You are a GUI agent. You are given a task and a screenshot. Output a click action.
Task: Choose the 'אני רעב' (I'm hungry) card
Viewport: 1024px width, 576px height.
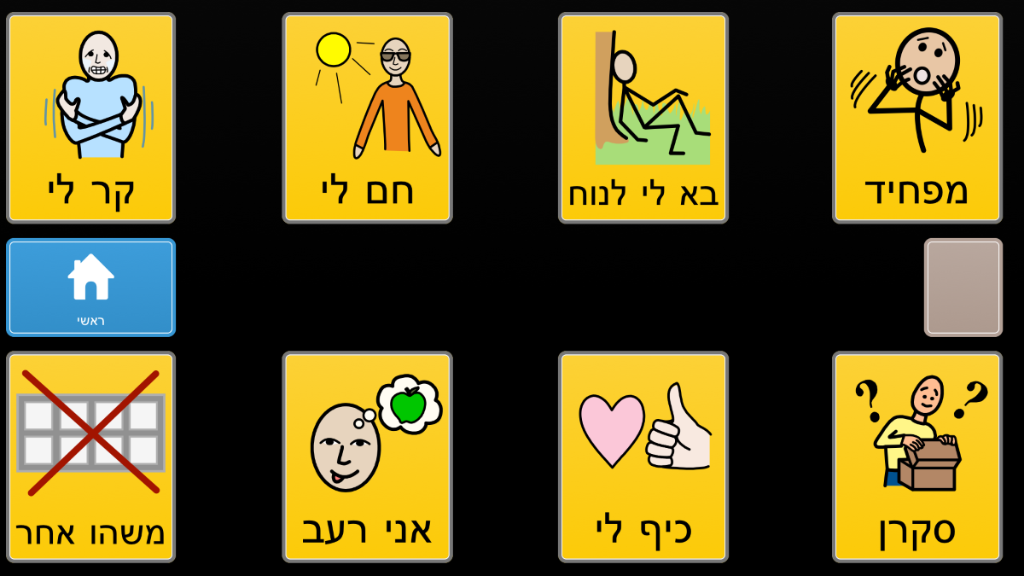367,456
